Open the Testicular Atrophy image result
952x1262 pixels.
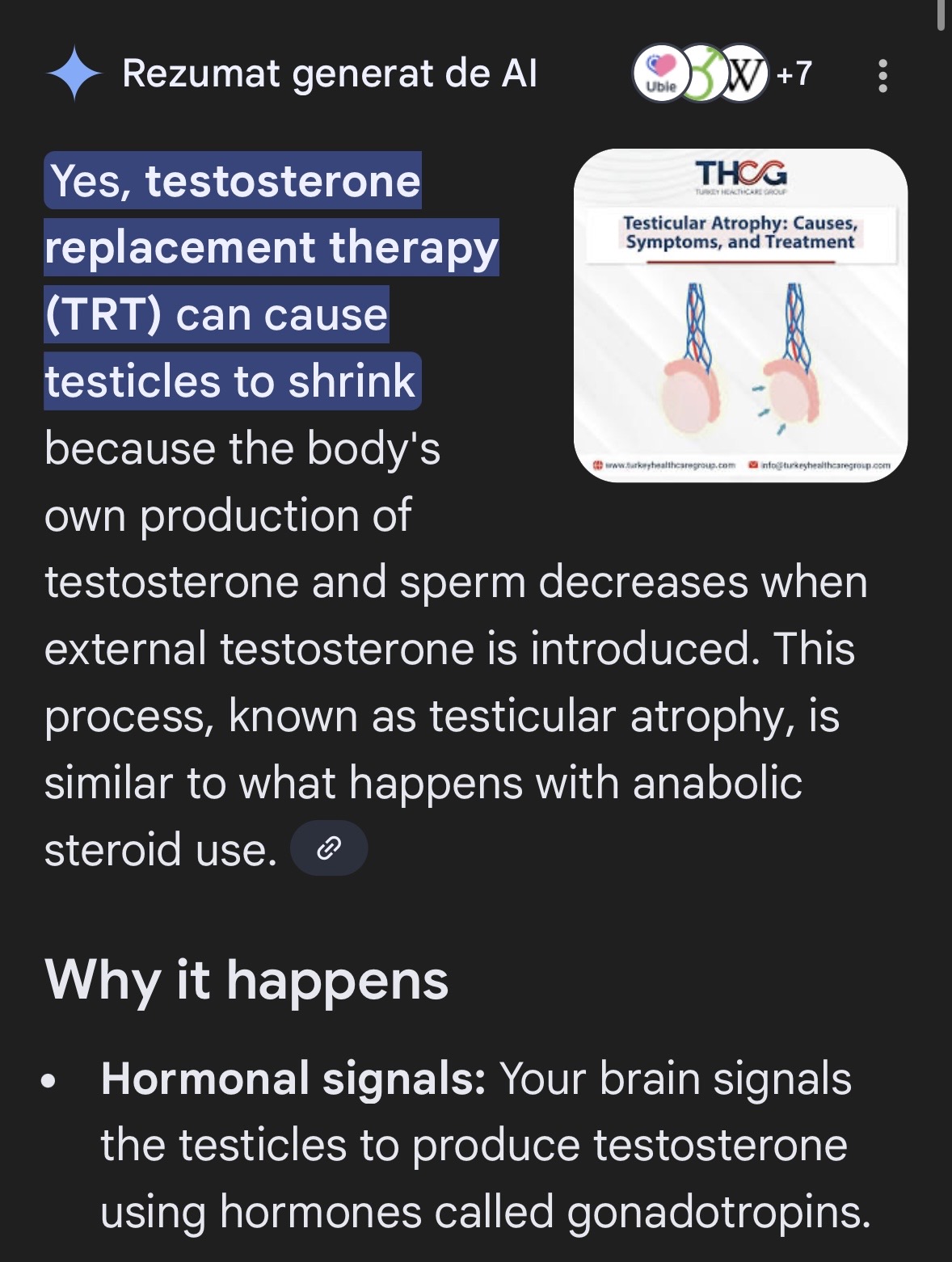pos(740,315)
